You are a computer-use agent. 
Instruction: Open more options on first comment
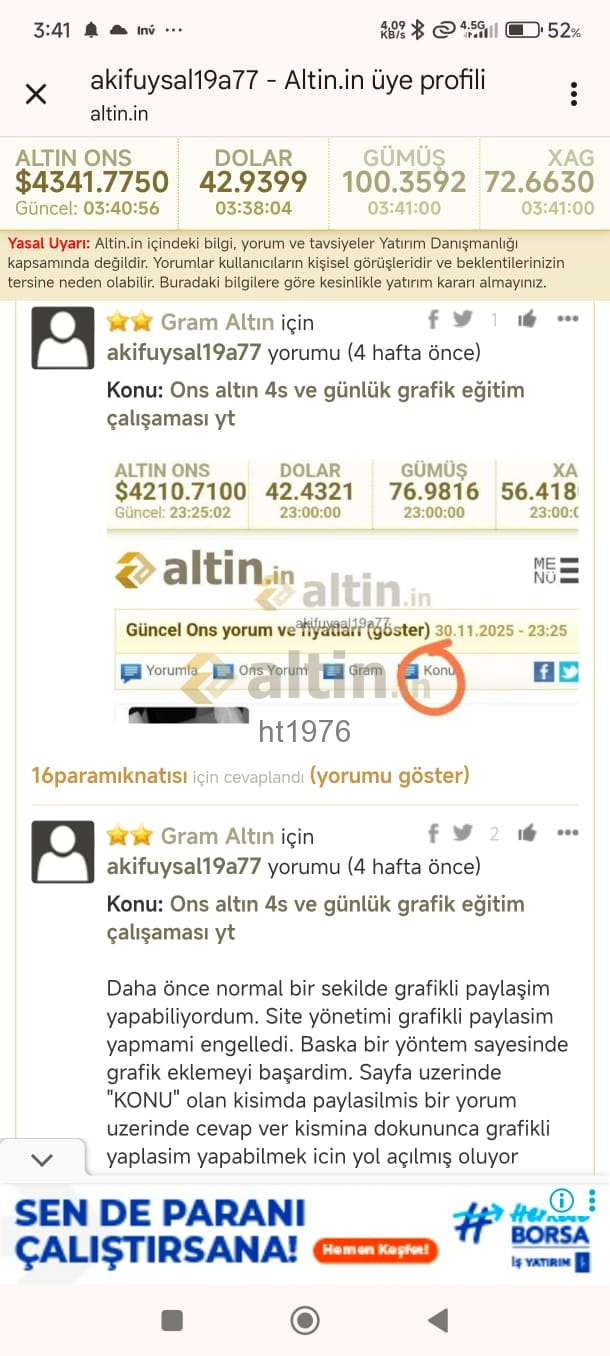click(x=568, y=320)
